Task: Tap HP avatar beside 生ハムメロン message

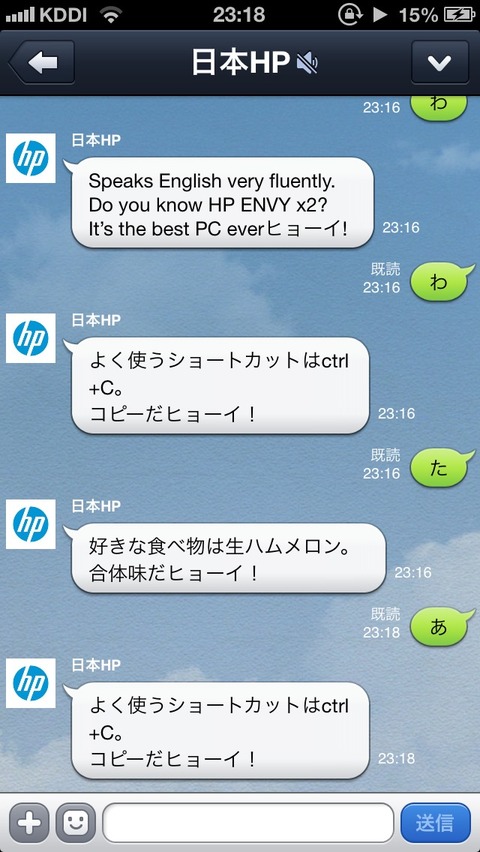Action: tap(30, 524)
